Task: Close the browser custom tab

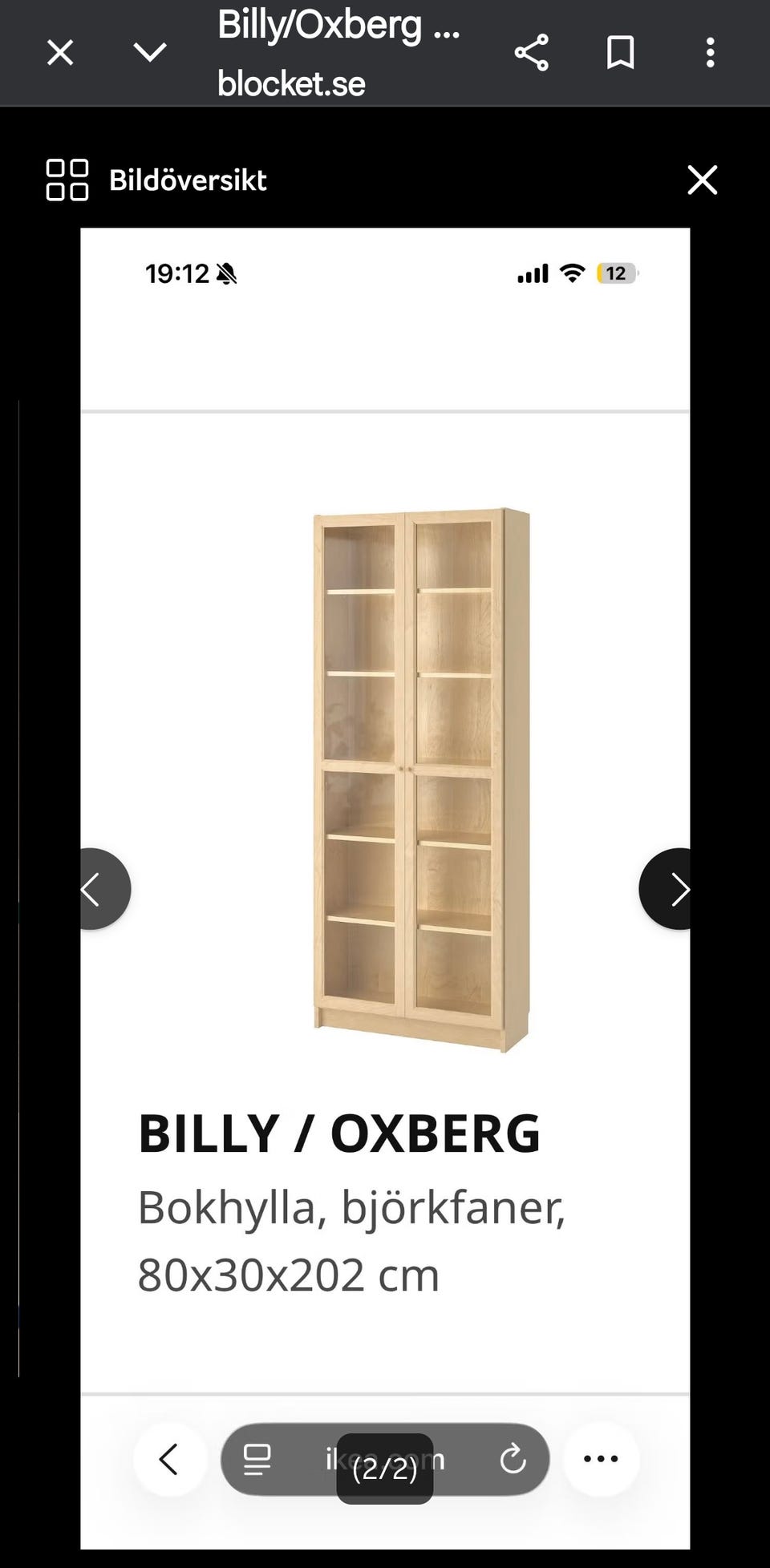Action: [60, 53]
